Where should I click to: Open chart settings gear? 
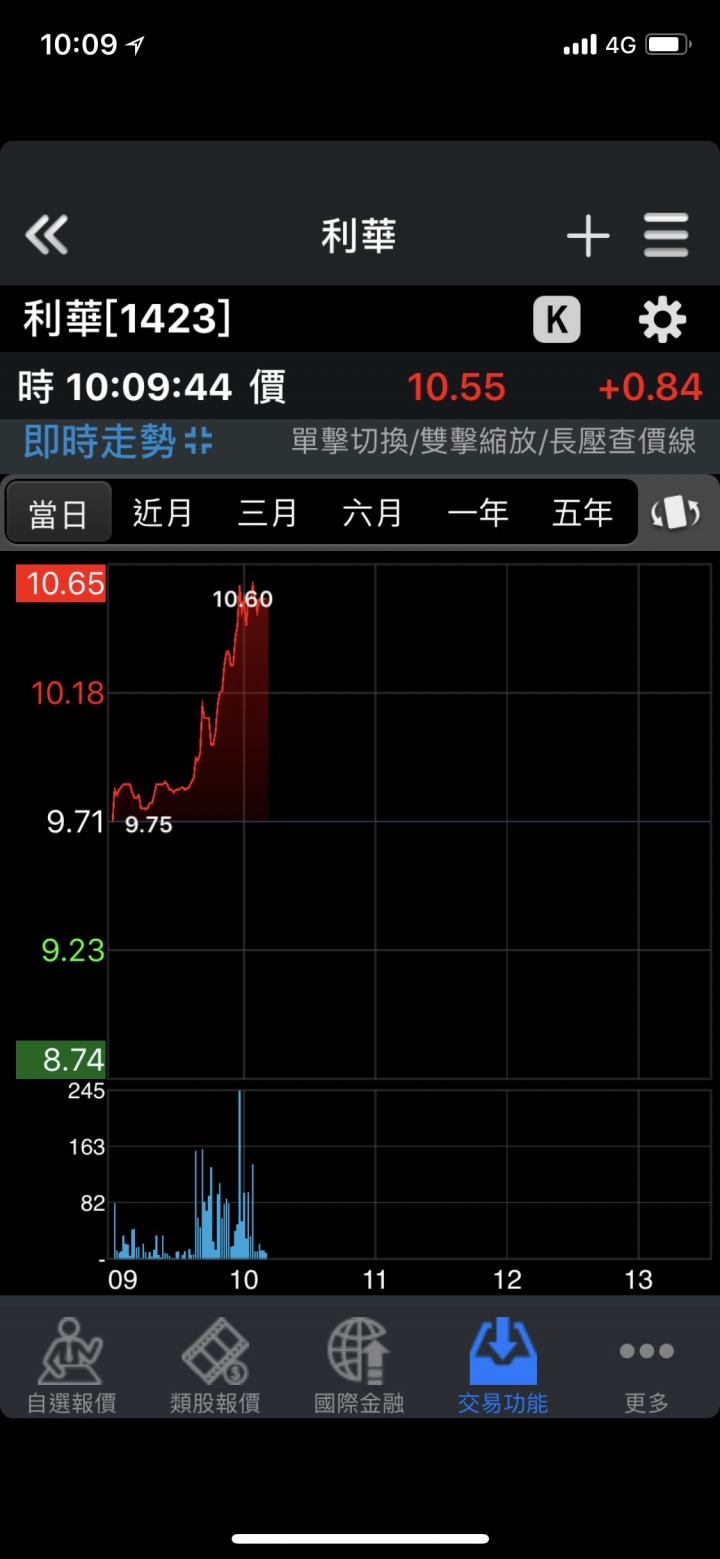[662, 320]
